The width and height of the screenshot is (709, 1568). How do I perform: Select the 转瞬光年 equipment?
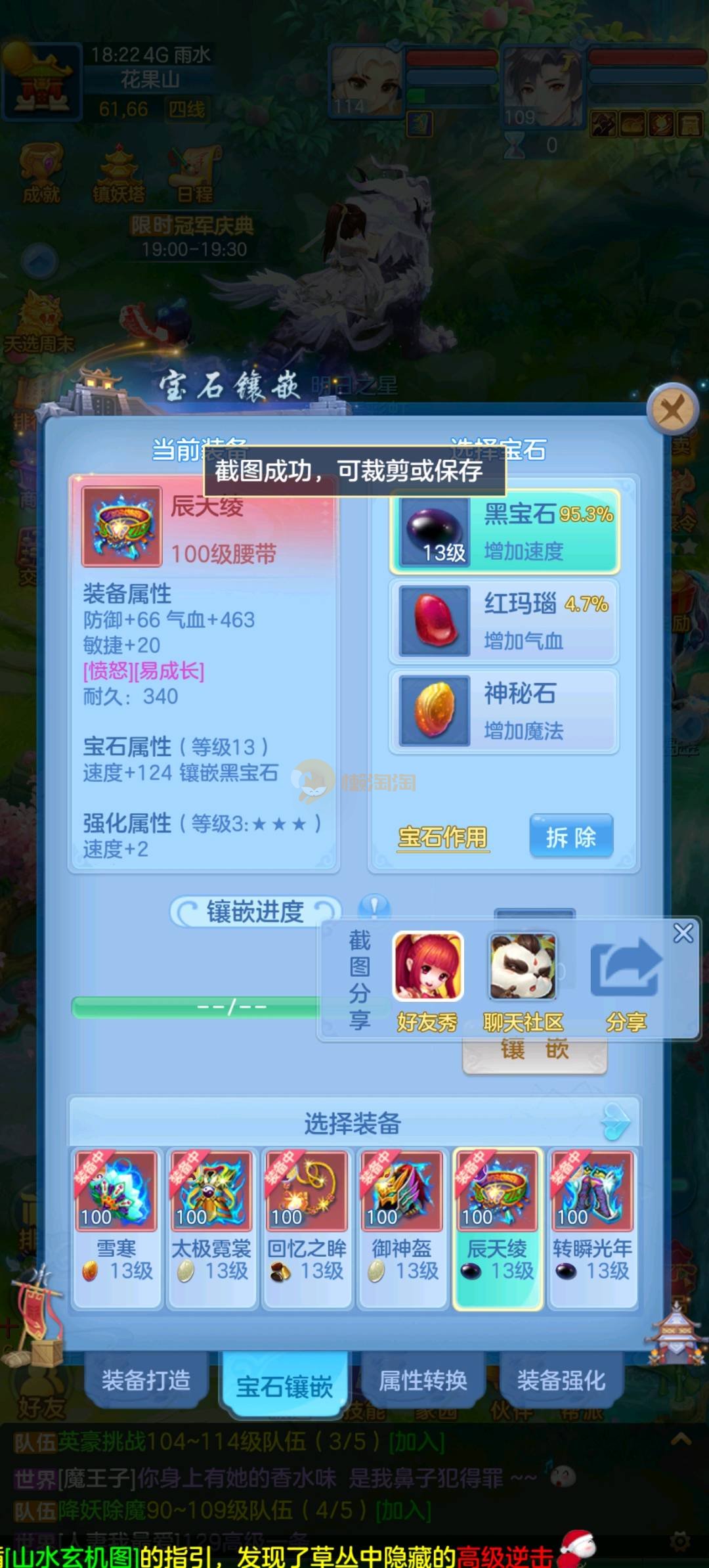pyautogui.click(x=592, y=1227)
